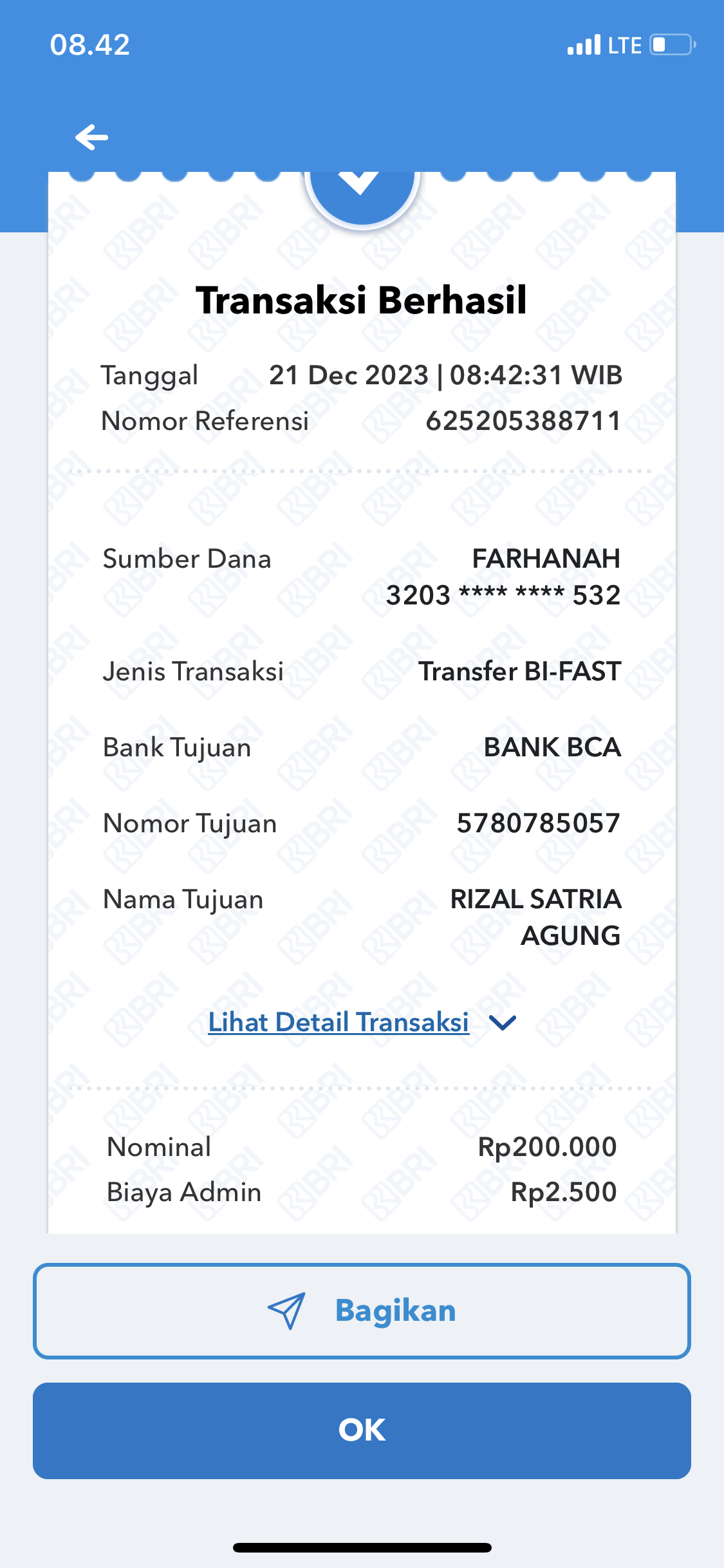Image resolution: width=724 pixels, height=1568 pixels.
Task: Confirm with the OK button
Action: pyautogui.click(x=362, y=1430)
